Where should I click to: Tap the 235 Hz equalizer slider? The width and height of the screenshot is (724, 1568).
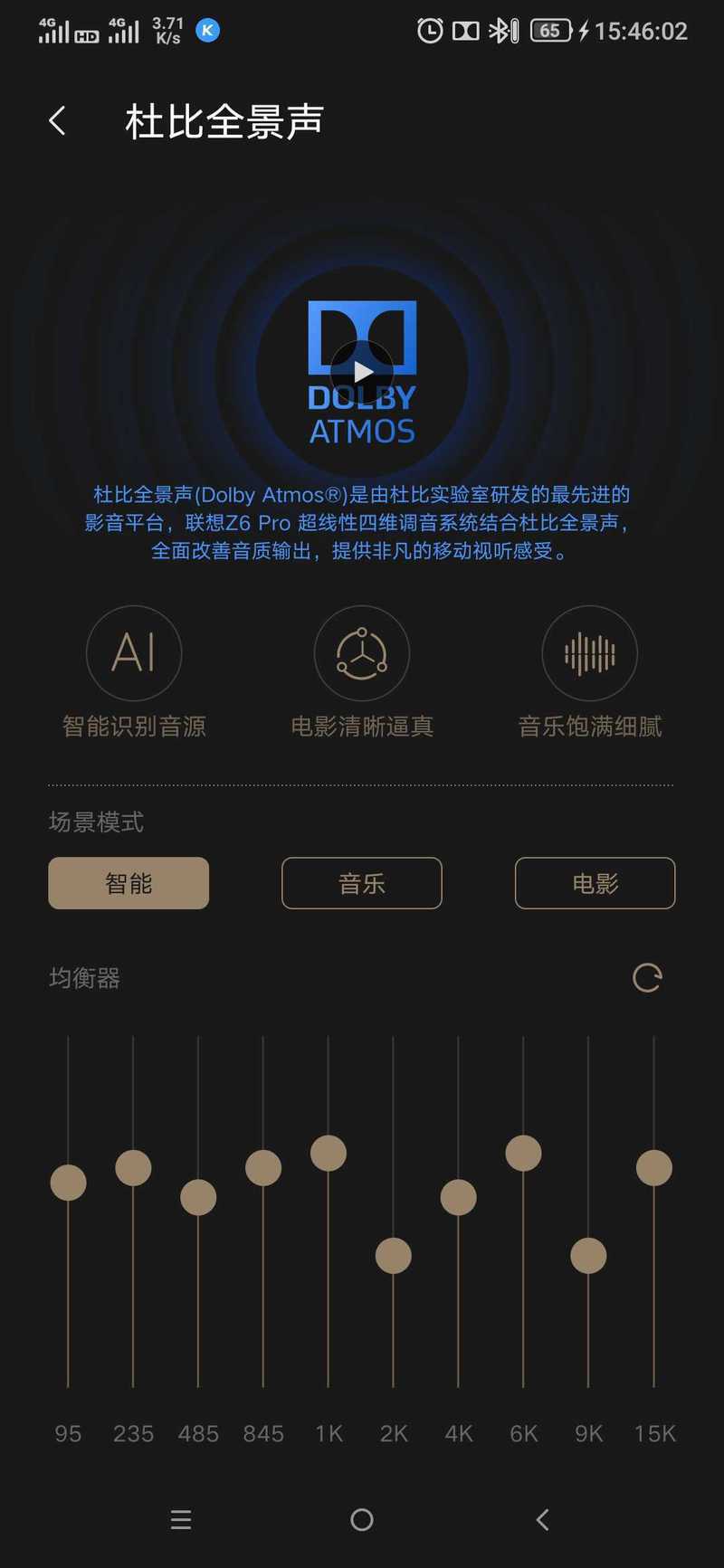tap(133, 1168)
